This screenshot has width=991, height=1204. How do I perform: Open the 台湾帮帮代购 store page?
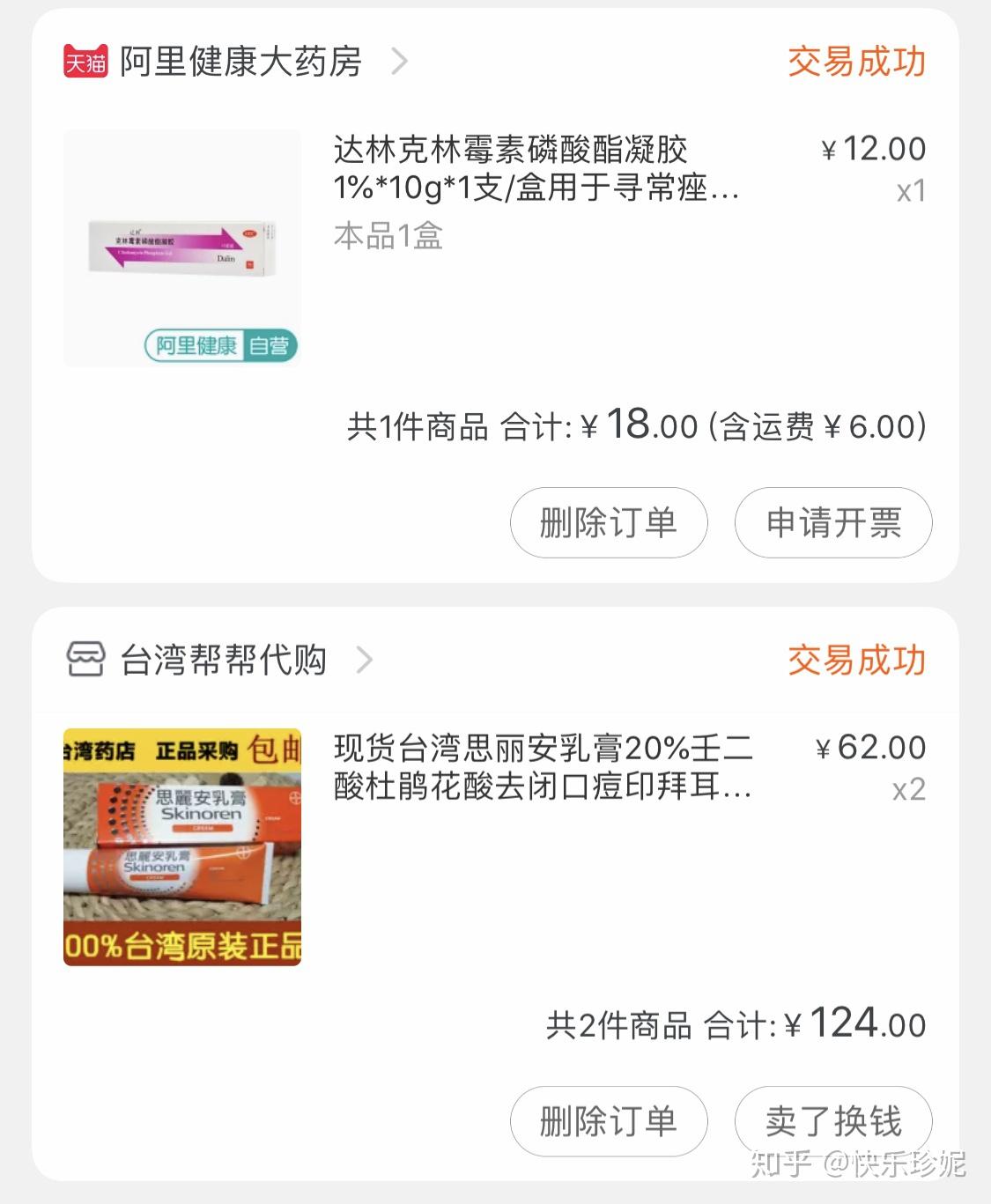pyautogui.click(x=225, y=660)
